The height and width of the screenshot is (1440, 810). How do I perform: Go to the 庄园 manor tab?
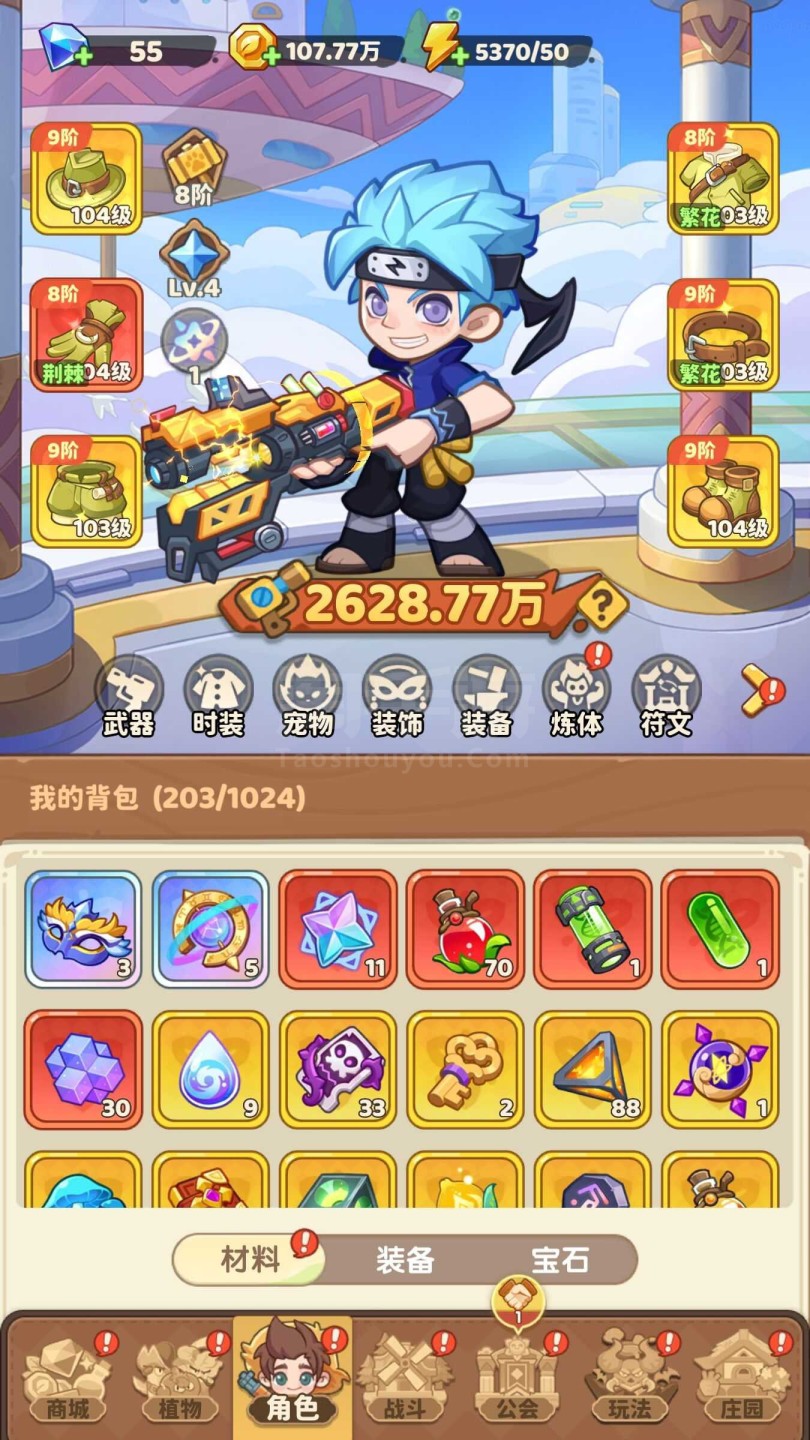point(742,1377)
